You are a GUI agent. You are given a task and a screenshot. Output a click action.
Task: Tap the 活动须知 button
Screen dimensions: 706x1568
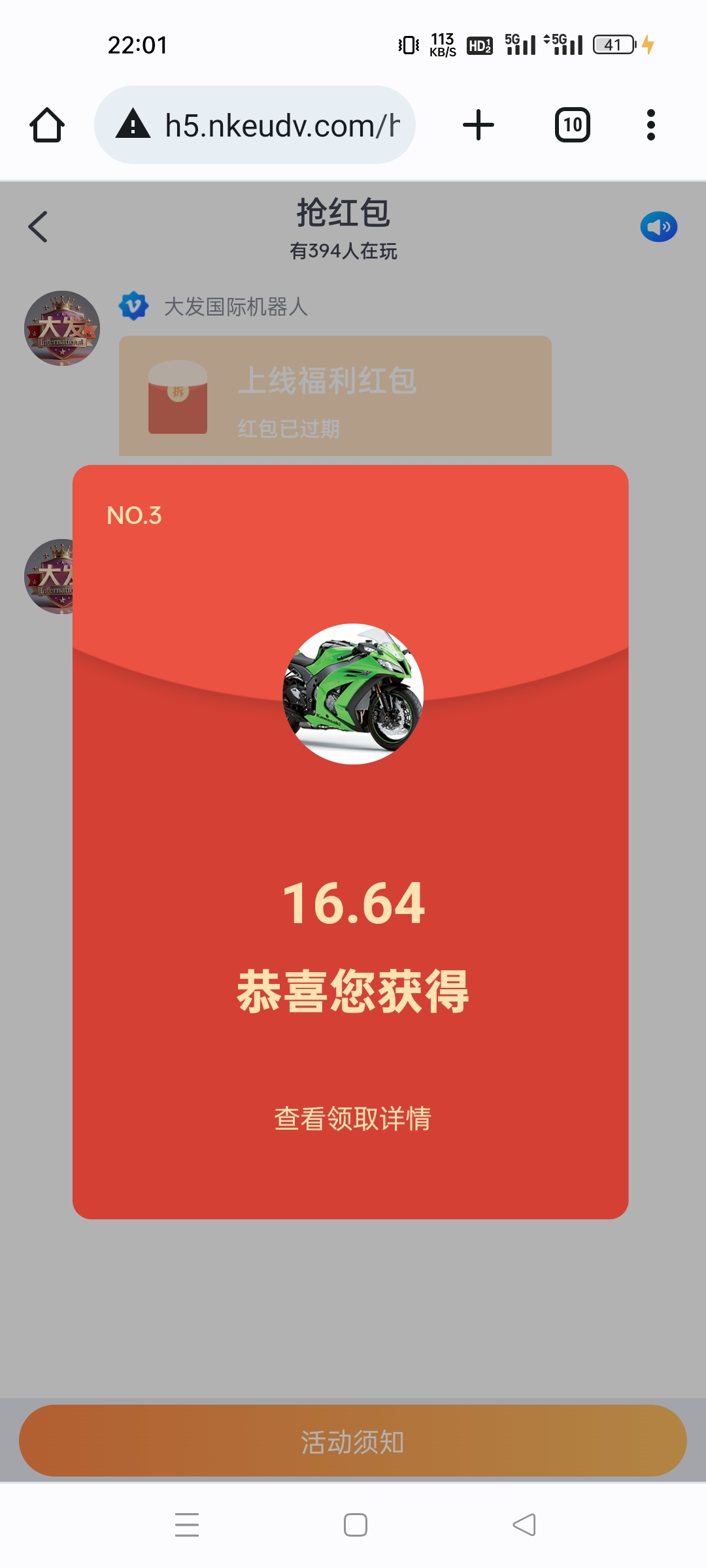352,1441
